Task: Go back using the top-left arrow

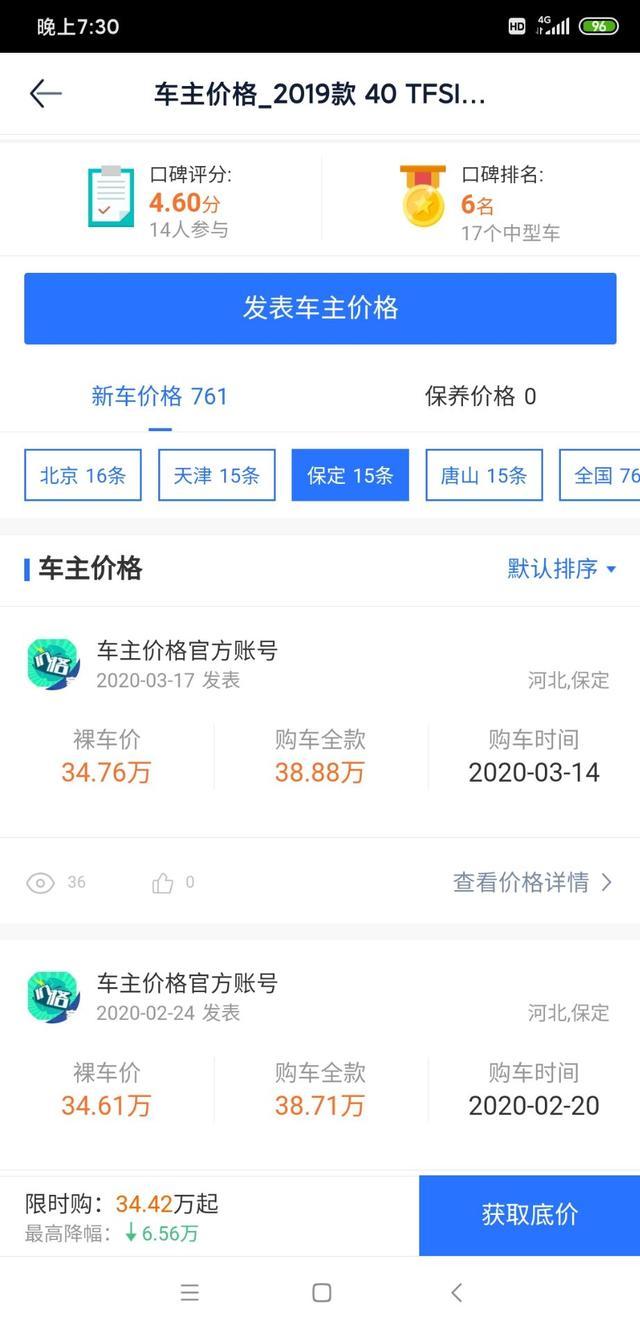Action: pyautogui.click(x=46, y=94)
